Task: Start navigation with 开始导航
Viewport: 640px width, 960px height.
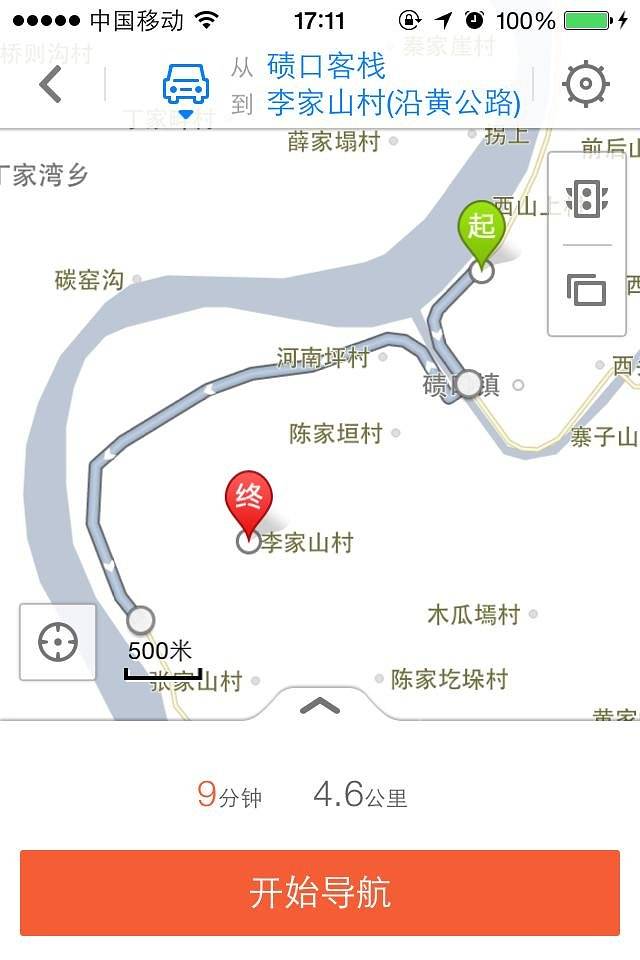Action: click(320, 893)
